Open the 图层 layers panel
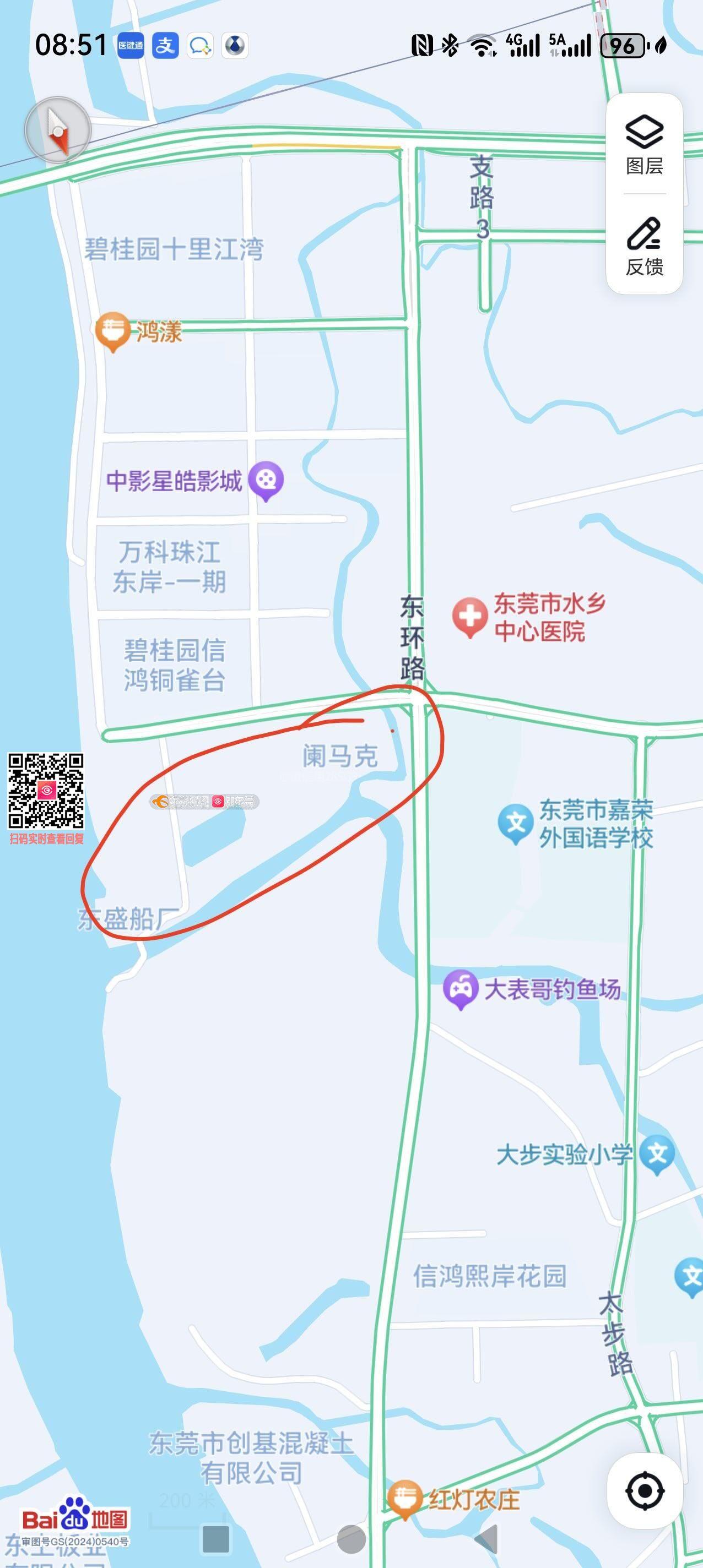 click(x=644, y=144)
